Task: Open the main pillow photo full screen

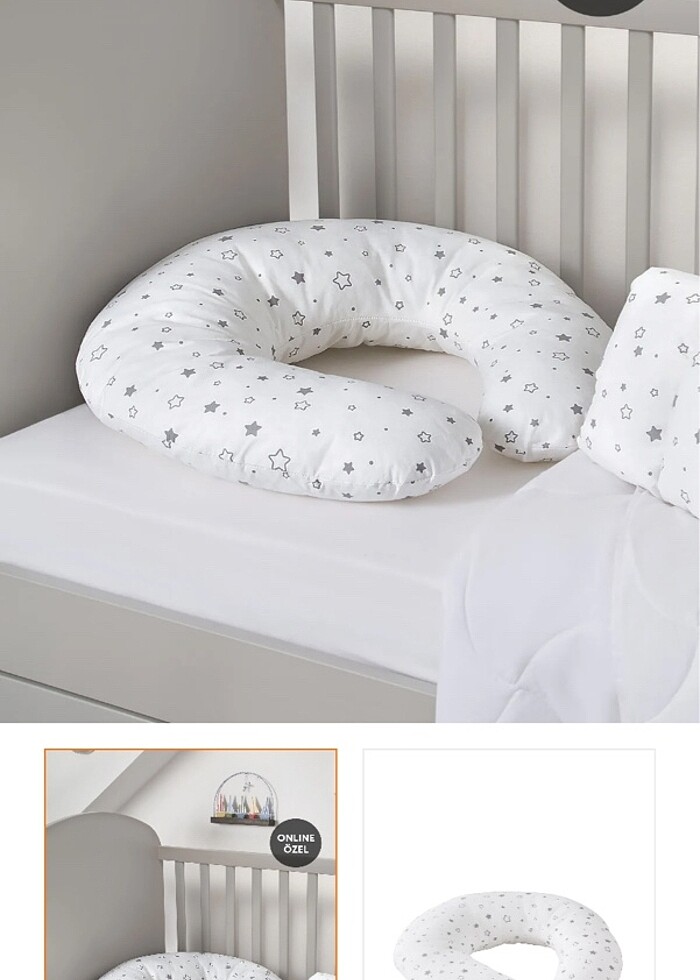Action: 350,360
